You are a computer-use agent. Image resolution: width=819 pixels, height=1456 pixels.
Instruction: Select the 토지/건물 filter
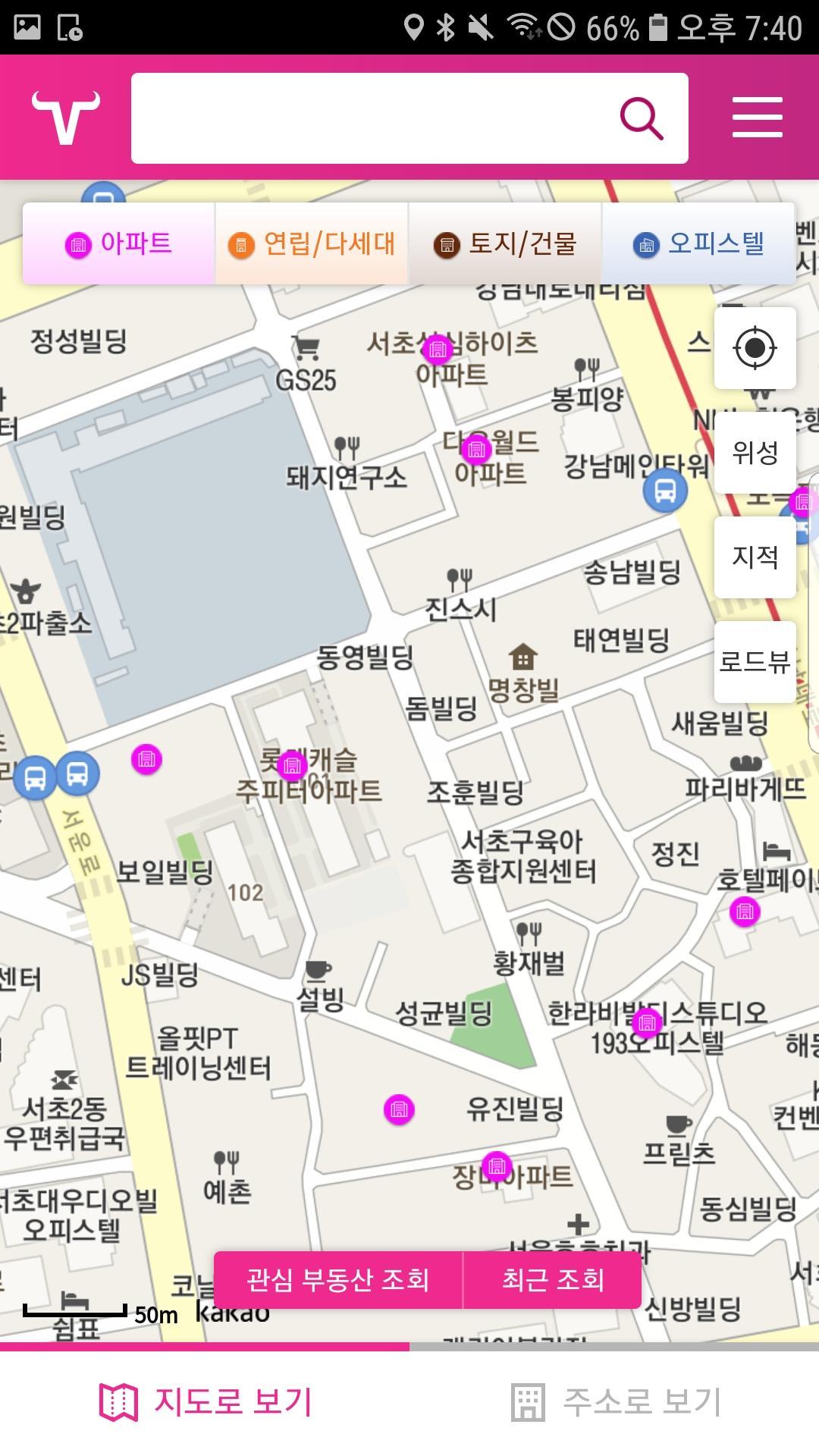(505, 244)
